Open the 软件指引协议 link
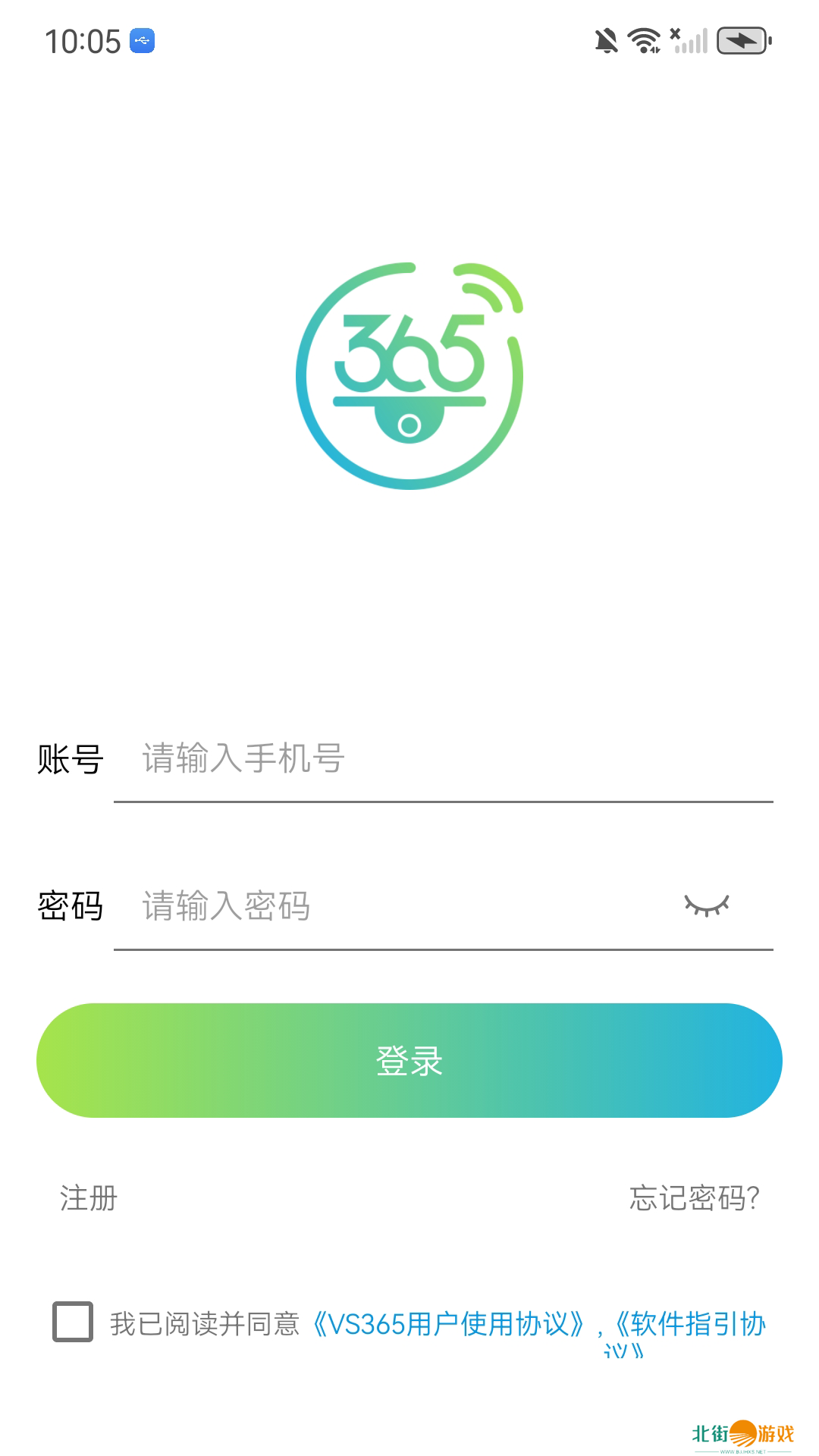This screenshot has width=819, height=1456. point(690,1324)
